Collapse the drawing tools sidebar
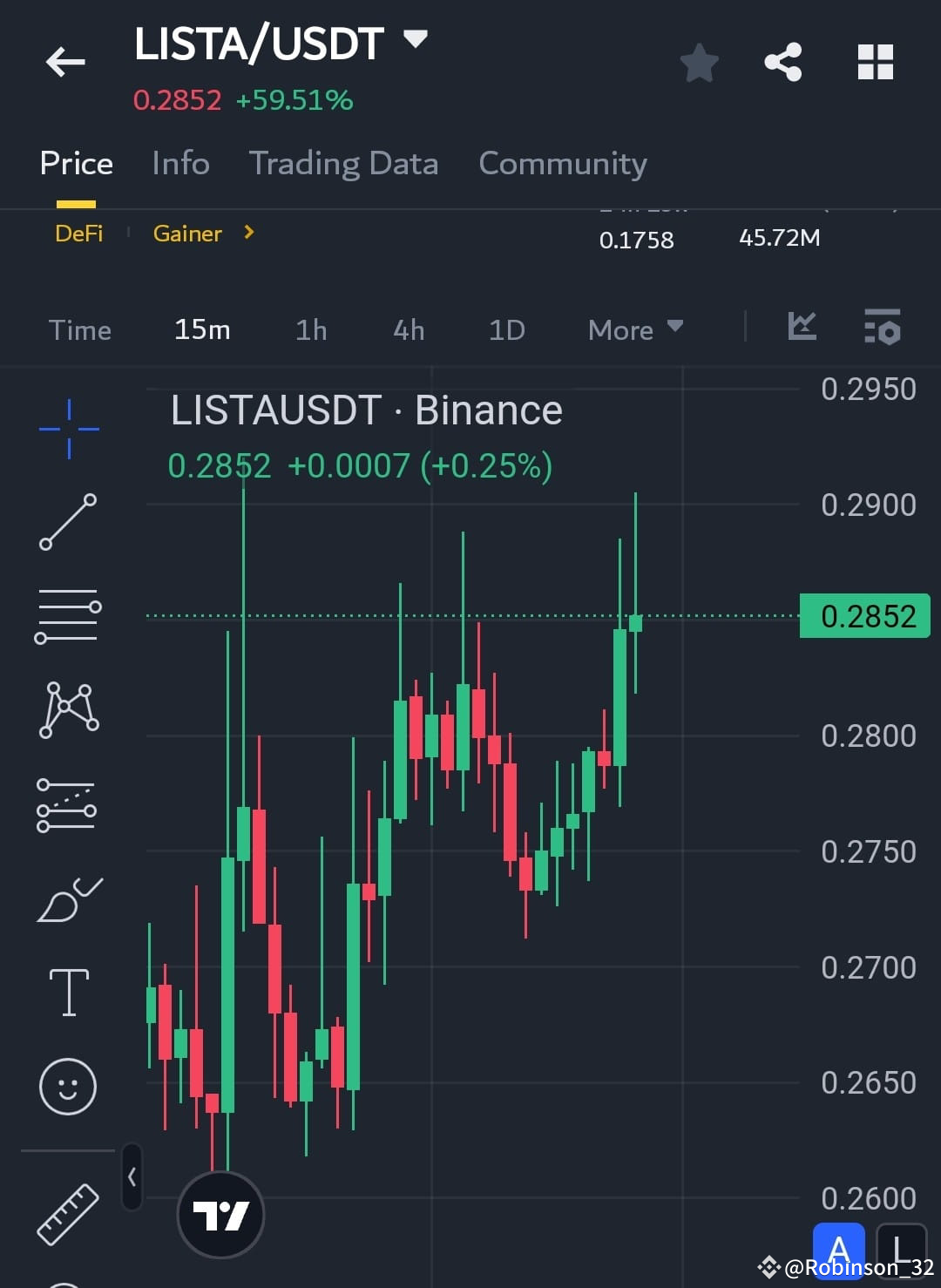Viewport: 941px width, 1288px height. (x=131, y=1174)
